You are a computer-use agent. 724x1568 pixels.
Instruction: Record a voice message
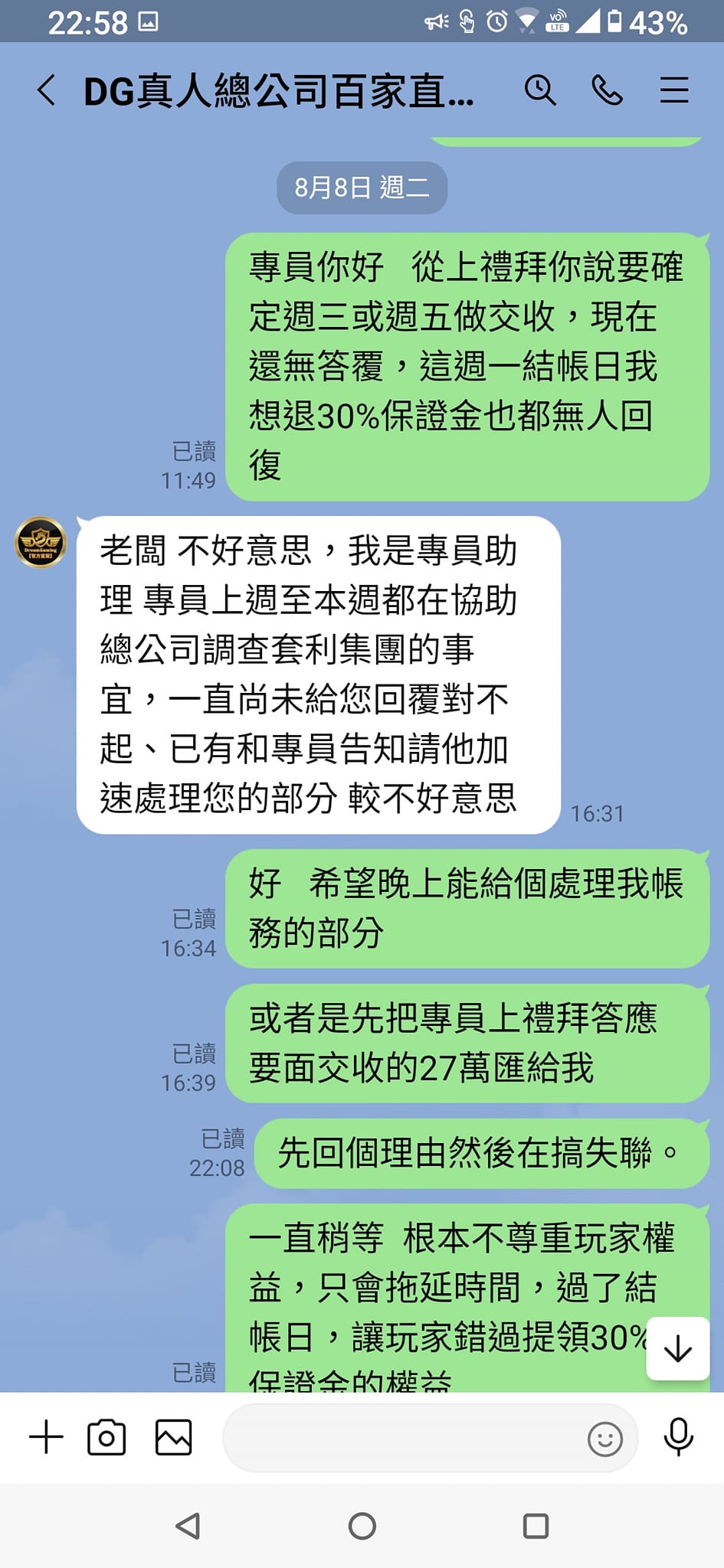[678, 1437]
